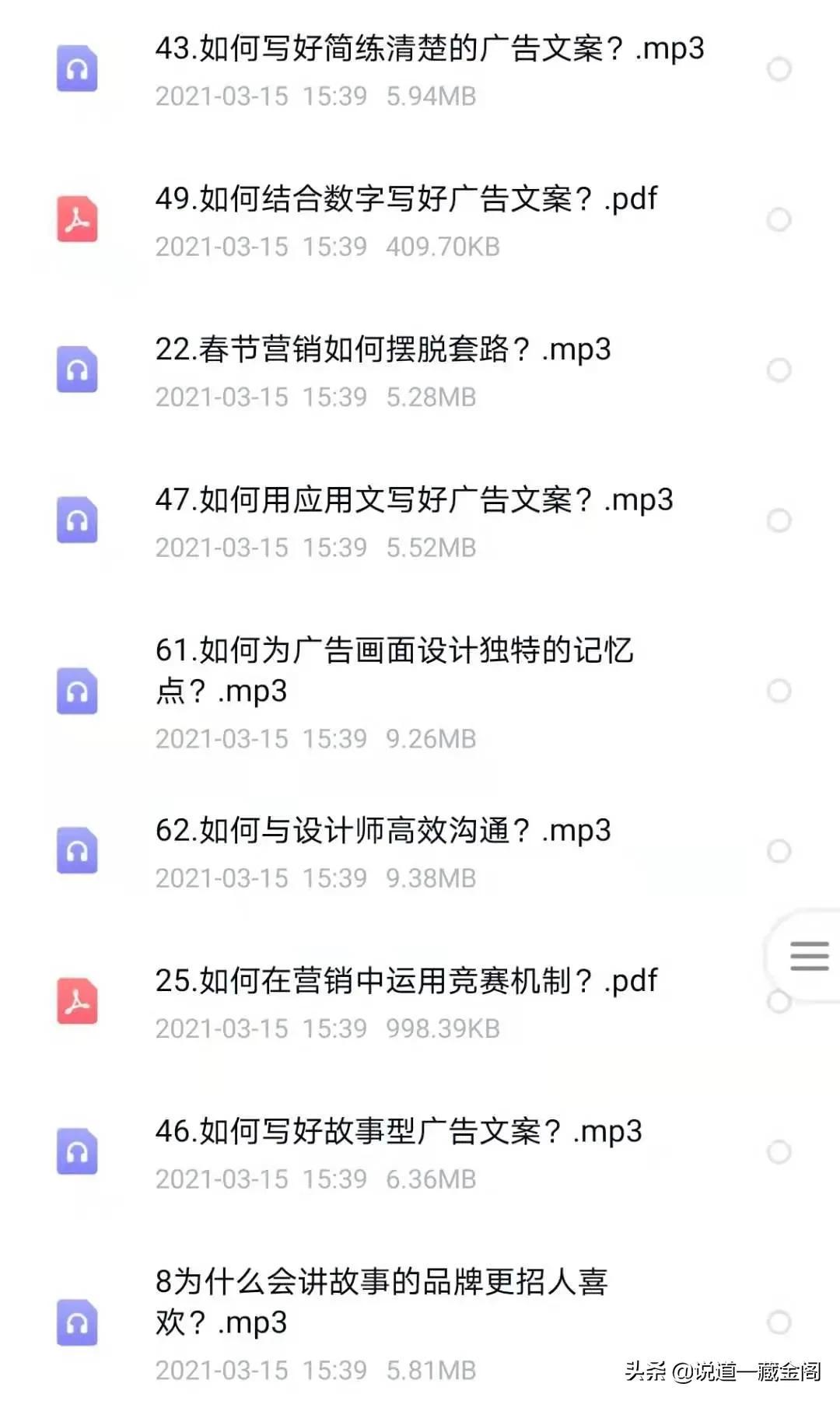This screenshot has height=1401, width=840.
Task: Open the PDF 25.如何在营销中运用竞赛机制？
Action: coord(405,981)
